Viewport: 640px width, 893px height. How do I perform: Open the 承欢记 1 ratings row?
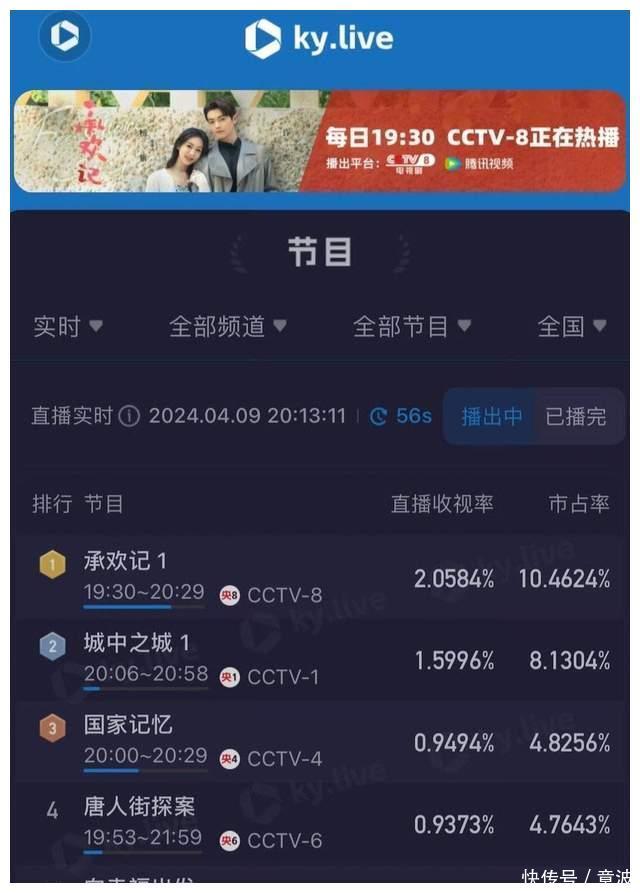point(320,578)
